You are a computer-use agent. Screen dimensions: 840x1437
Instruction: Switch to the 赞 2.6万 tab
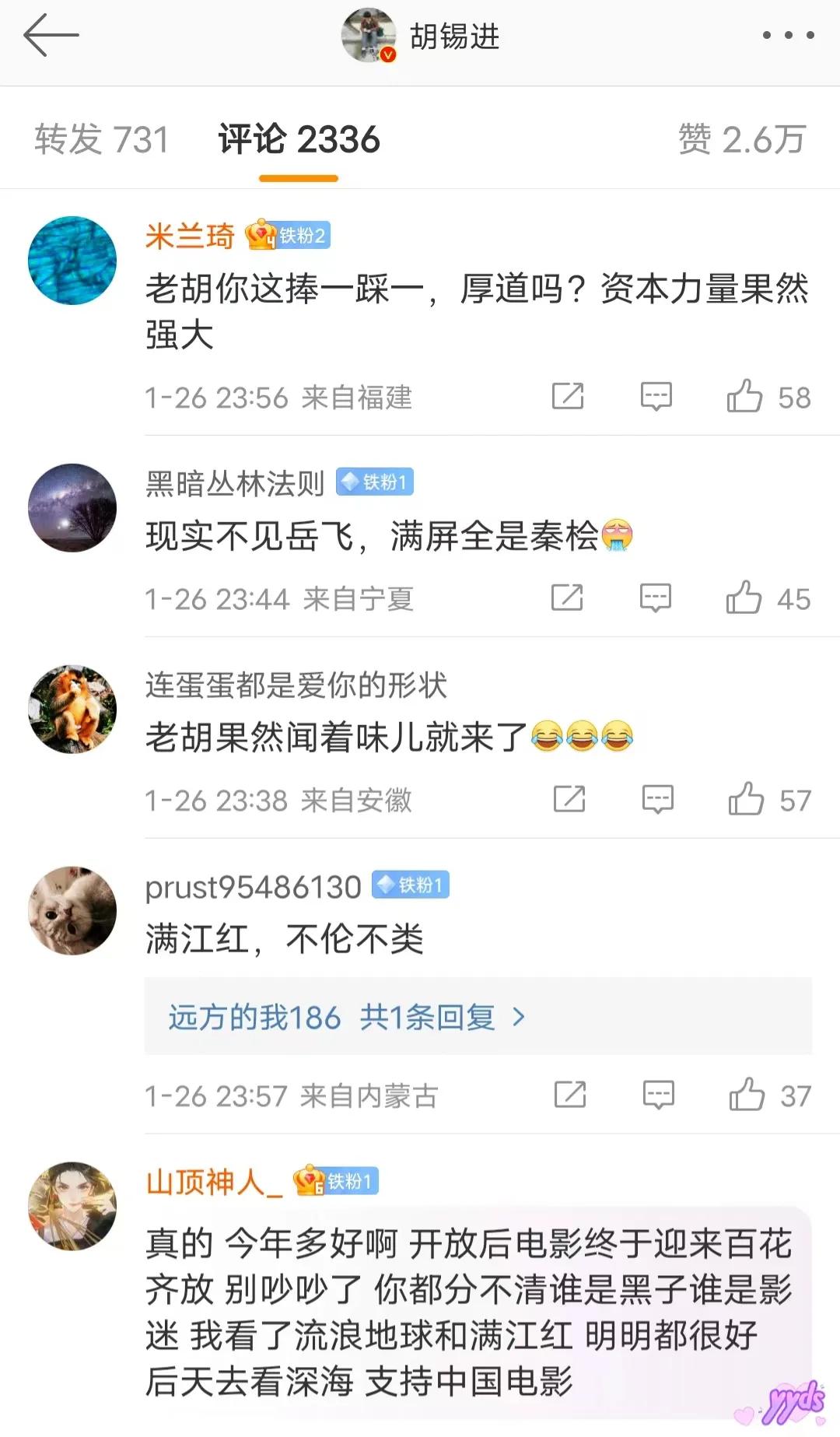coord(741,140)
